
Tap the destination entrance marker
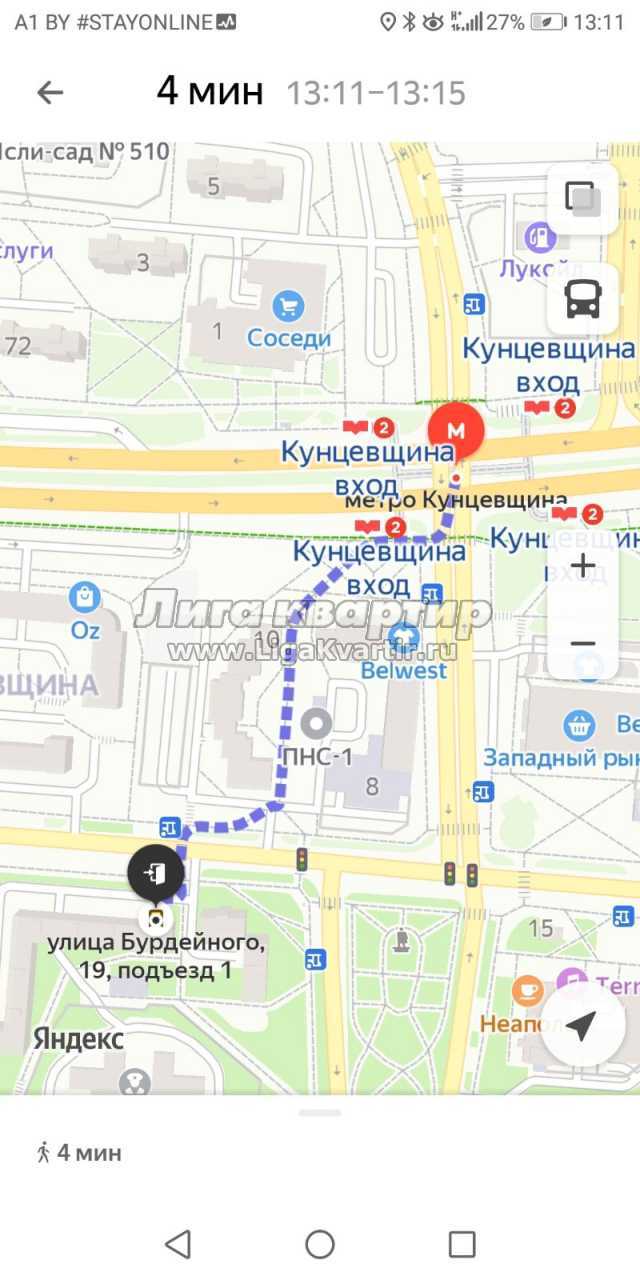point(155,874)
